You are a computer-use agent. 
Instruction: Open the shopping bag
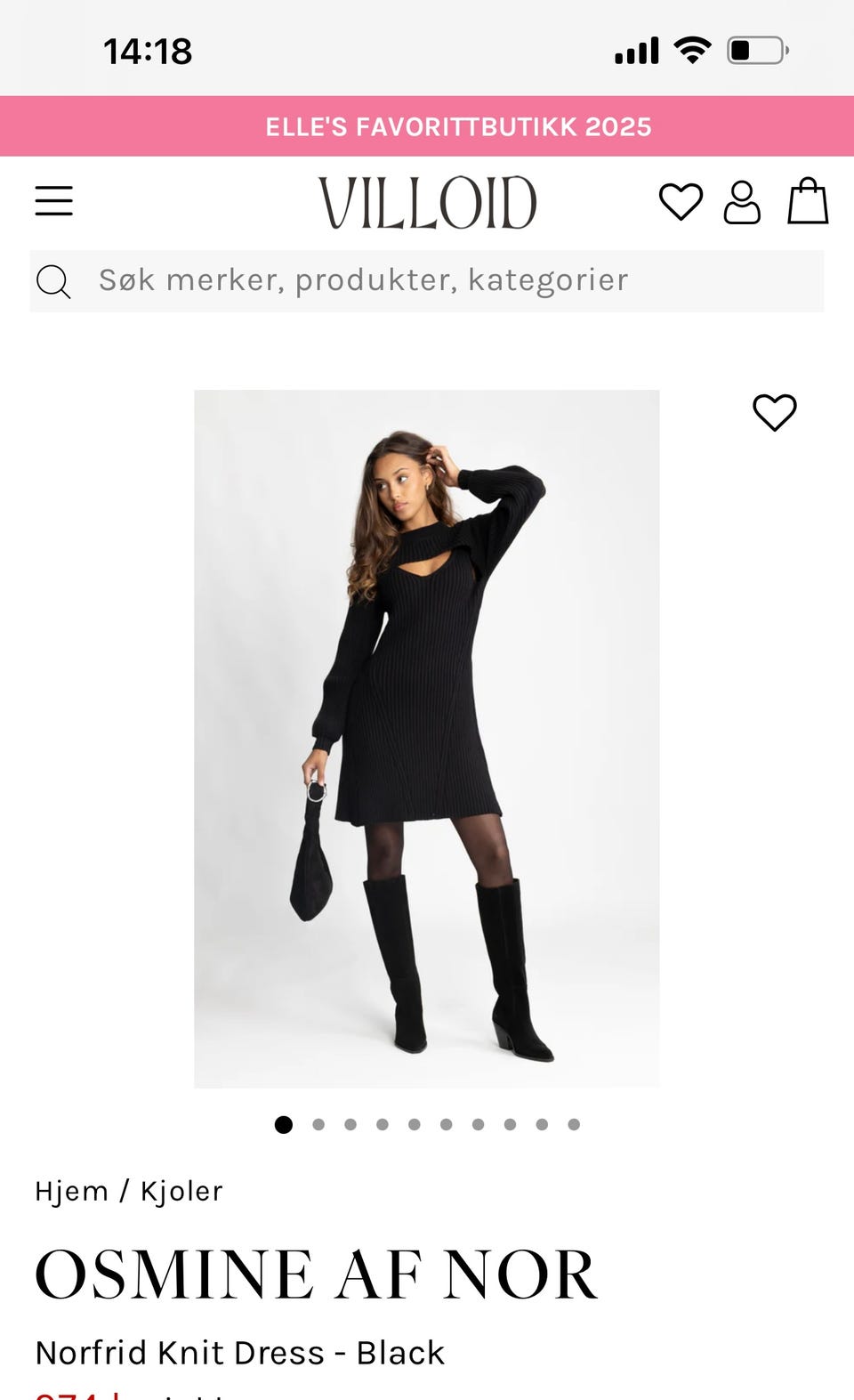(808, 202)
